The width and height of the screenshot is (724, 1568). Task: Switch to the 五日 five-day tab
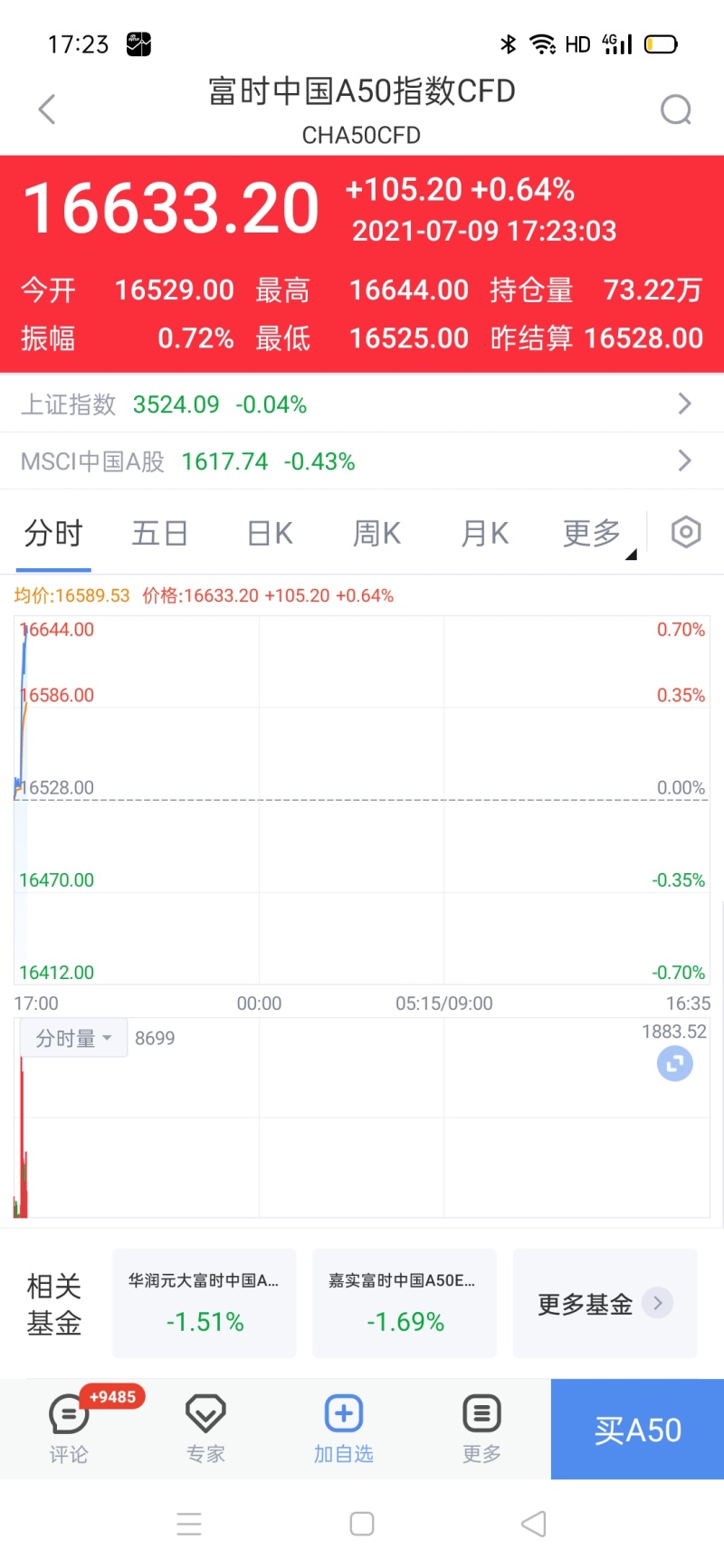[159, 533]
